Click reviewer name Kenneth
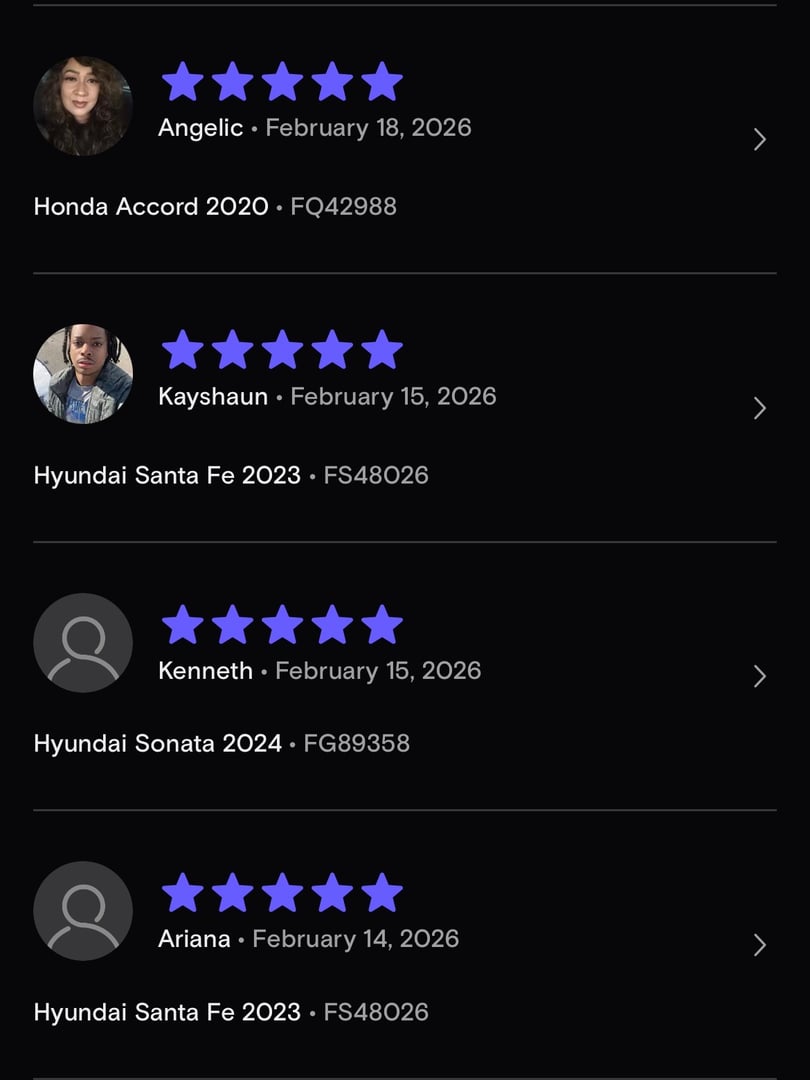The image size is (810, 1080). point(205,671)
